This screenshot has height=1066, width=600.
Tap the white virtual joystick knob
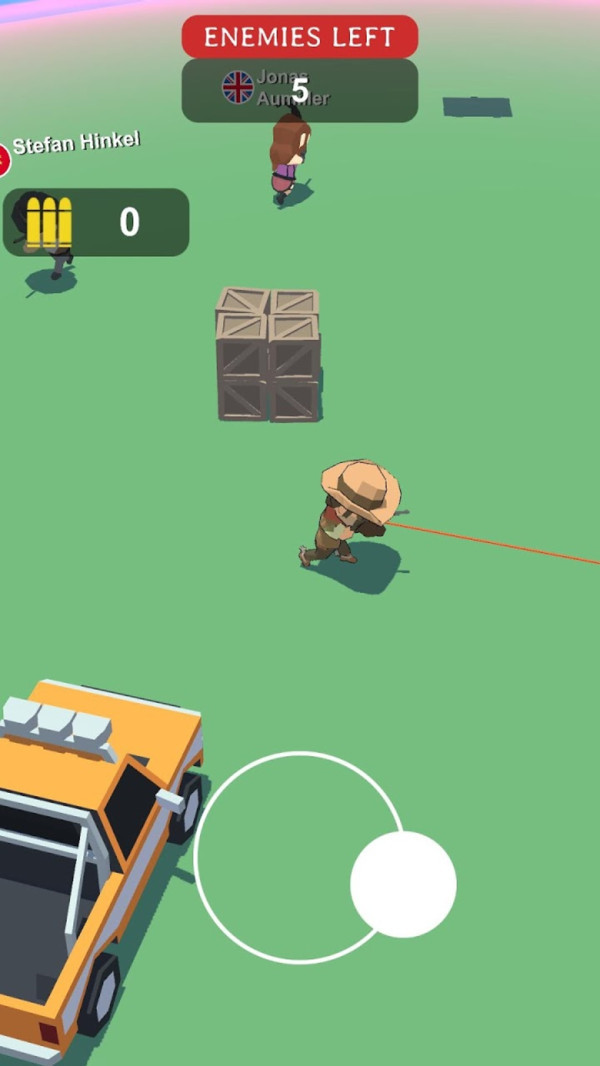point(403,884)
